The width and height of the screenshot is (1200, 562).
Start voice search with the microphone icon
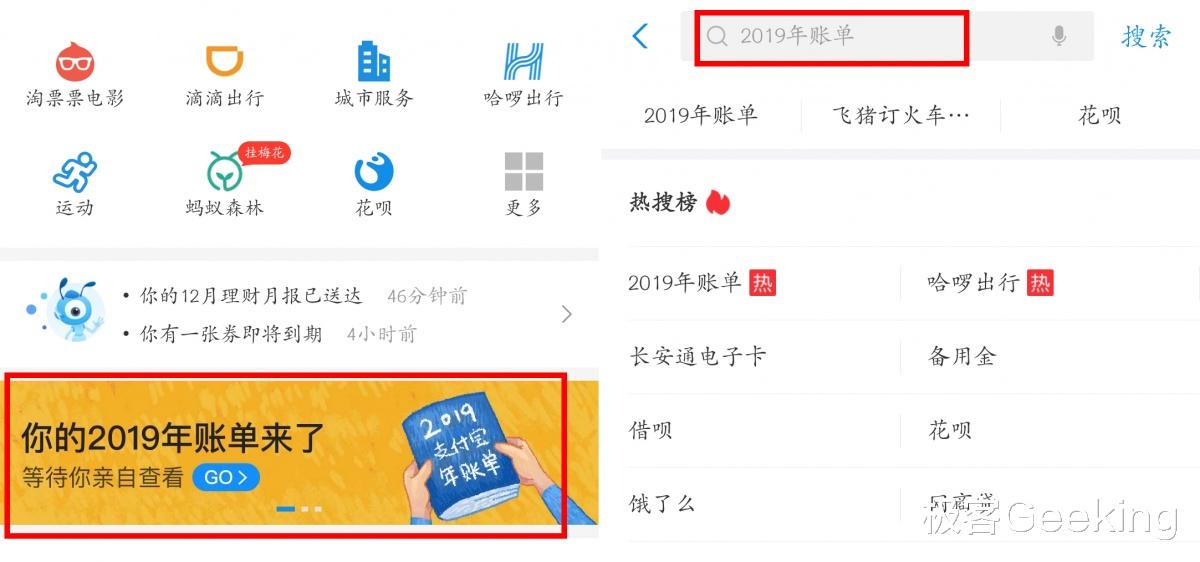tap(1059, 37)
